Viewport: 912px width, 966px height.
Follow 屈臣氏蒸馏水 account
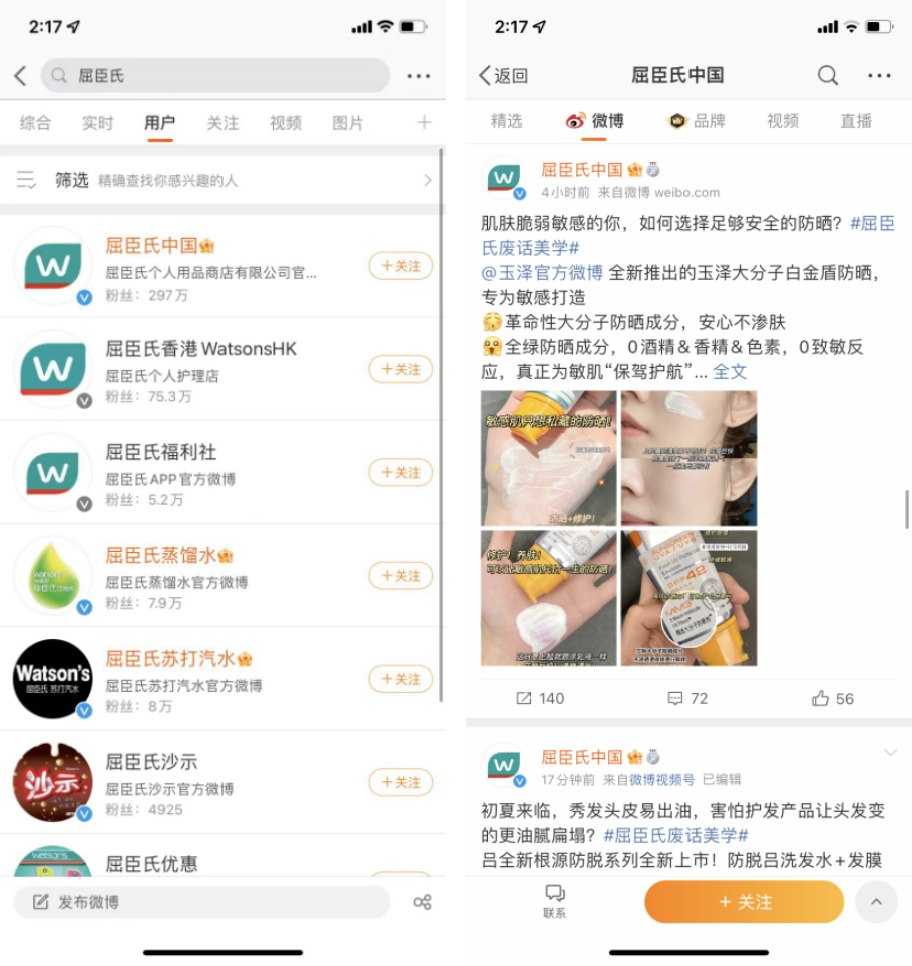400,575
